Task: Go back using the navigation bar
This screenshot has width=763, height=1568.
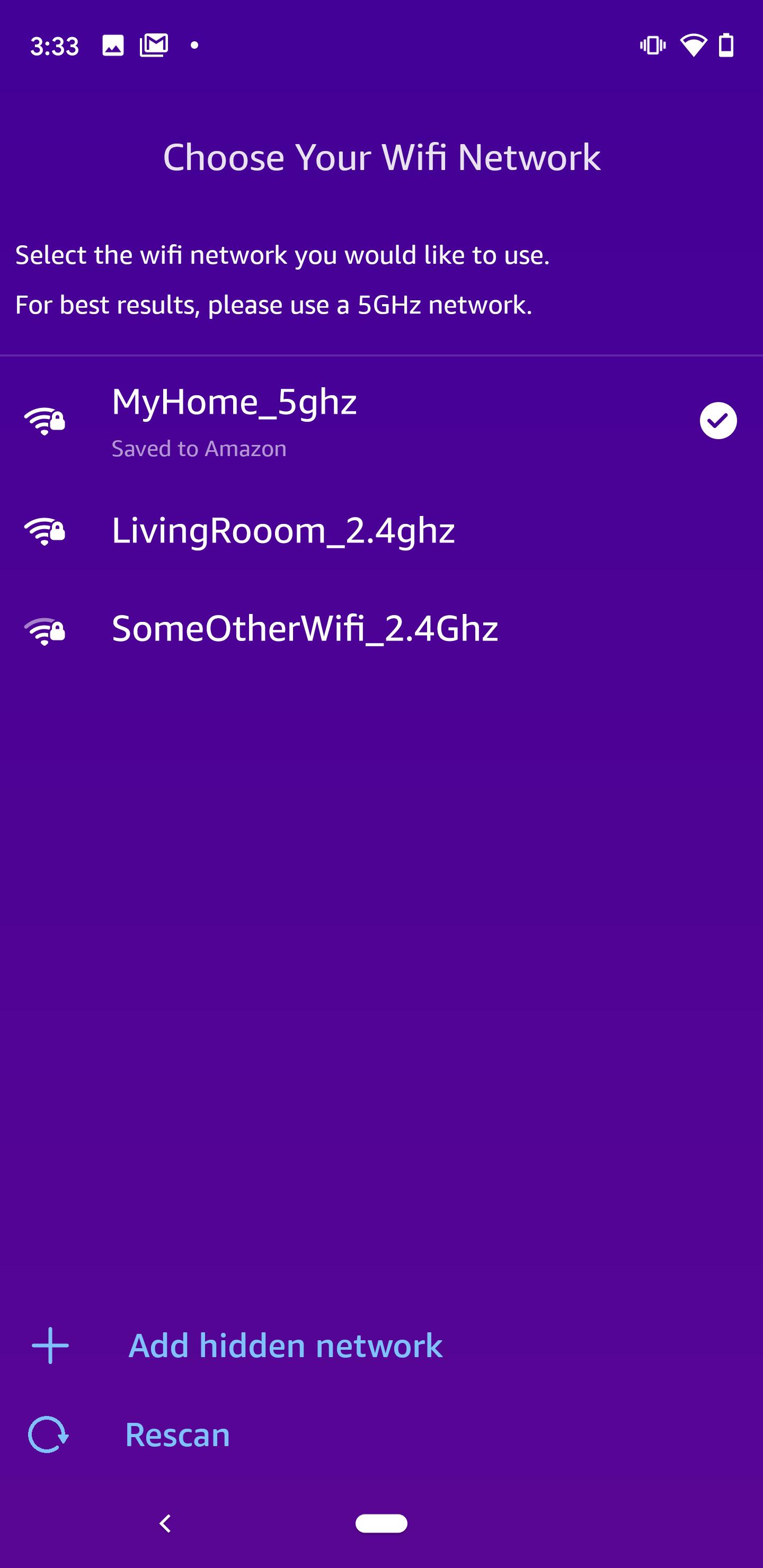Action: [165, 1524]
